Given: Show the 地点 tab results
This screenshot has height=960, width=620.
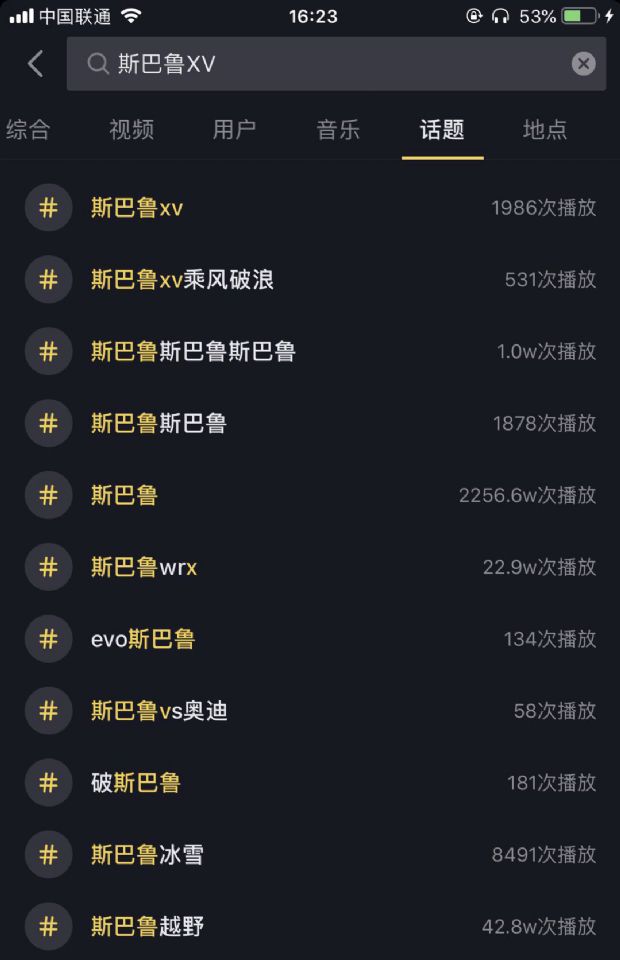Looking at the screenshot, I should tap(545, 130).
